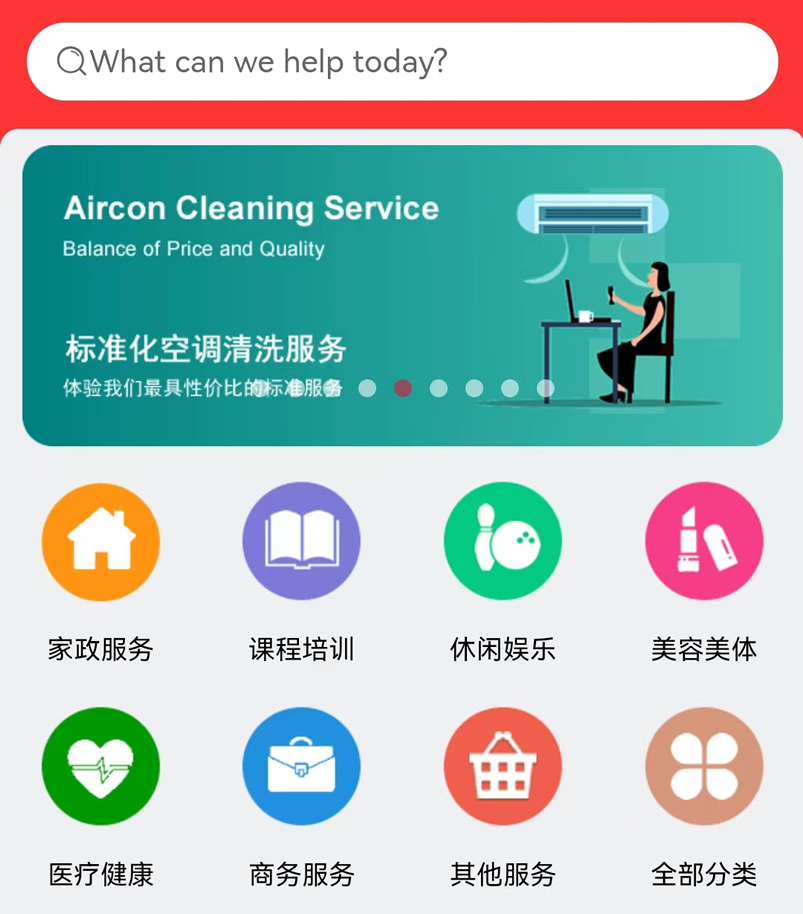The width and height of the screenshot is (803, 914).
Task: Select the 休闲娱乐 category
Action: coord(503,542)
